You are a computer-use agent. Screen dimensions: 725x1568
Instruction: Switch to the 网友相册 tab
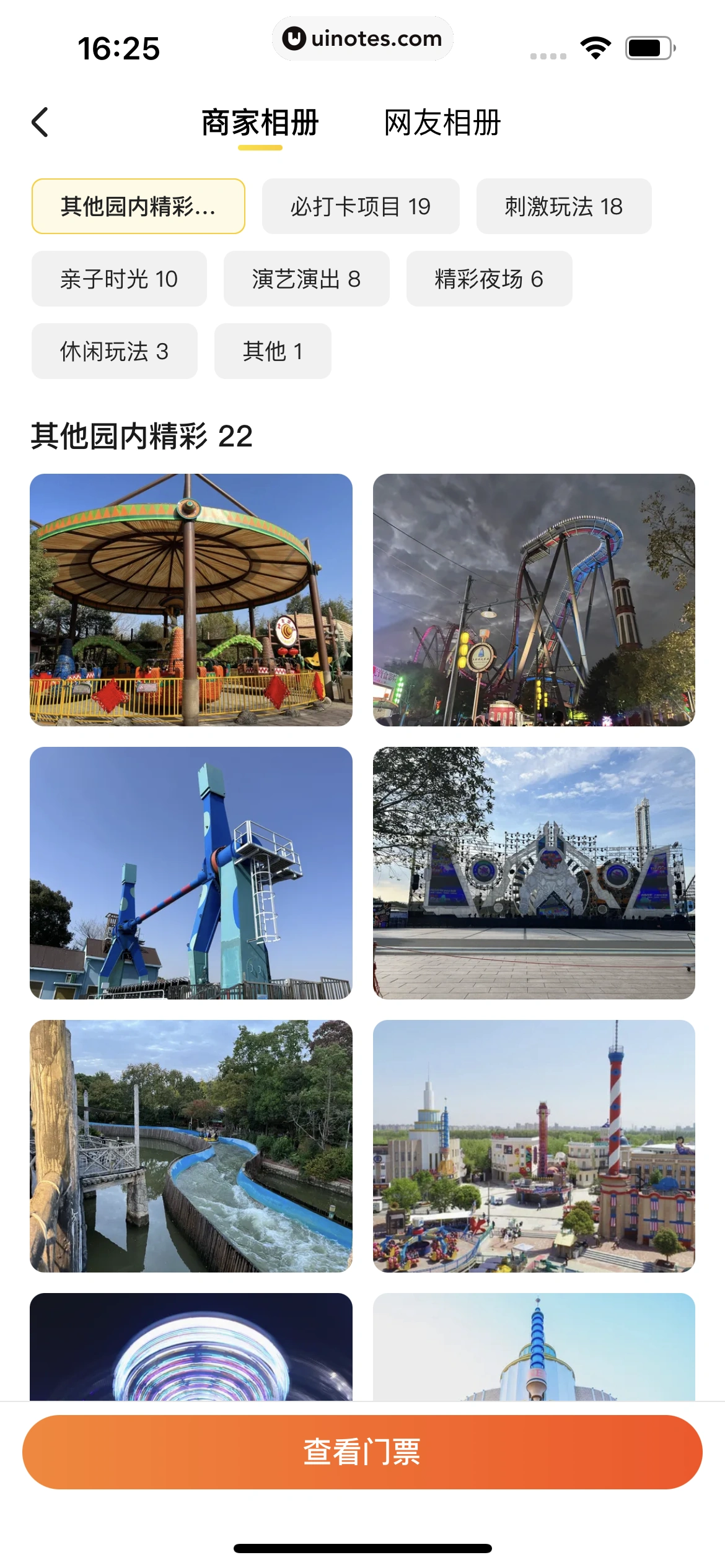(x=442, y=123)
